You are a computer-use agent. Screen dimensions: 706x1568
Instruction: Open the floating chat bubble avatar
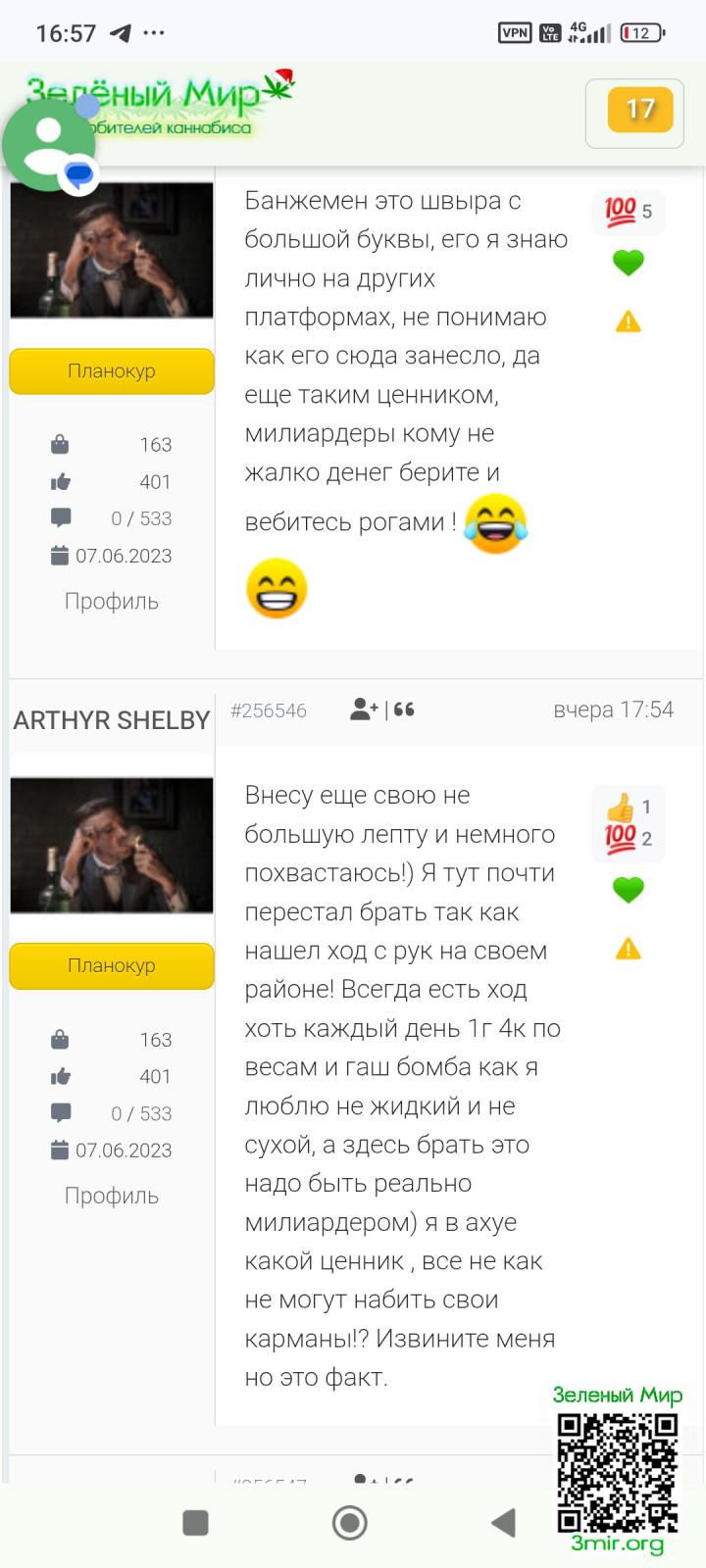[x=49, y=145]
